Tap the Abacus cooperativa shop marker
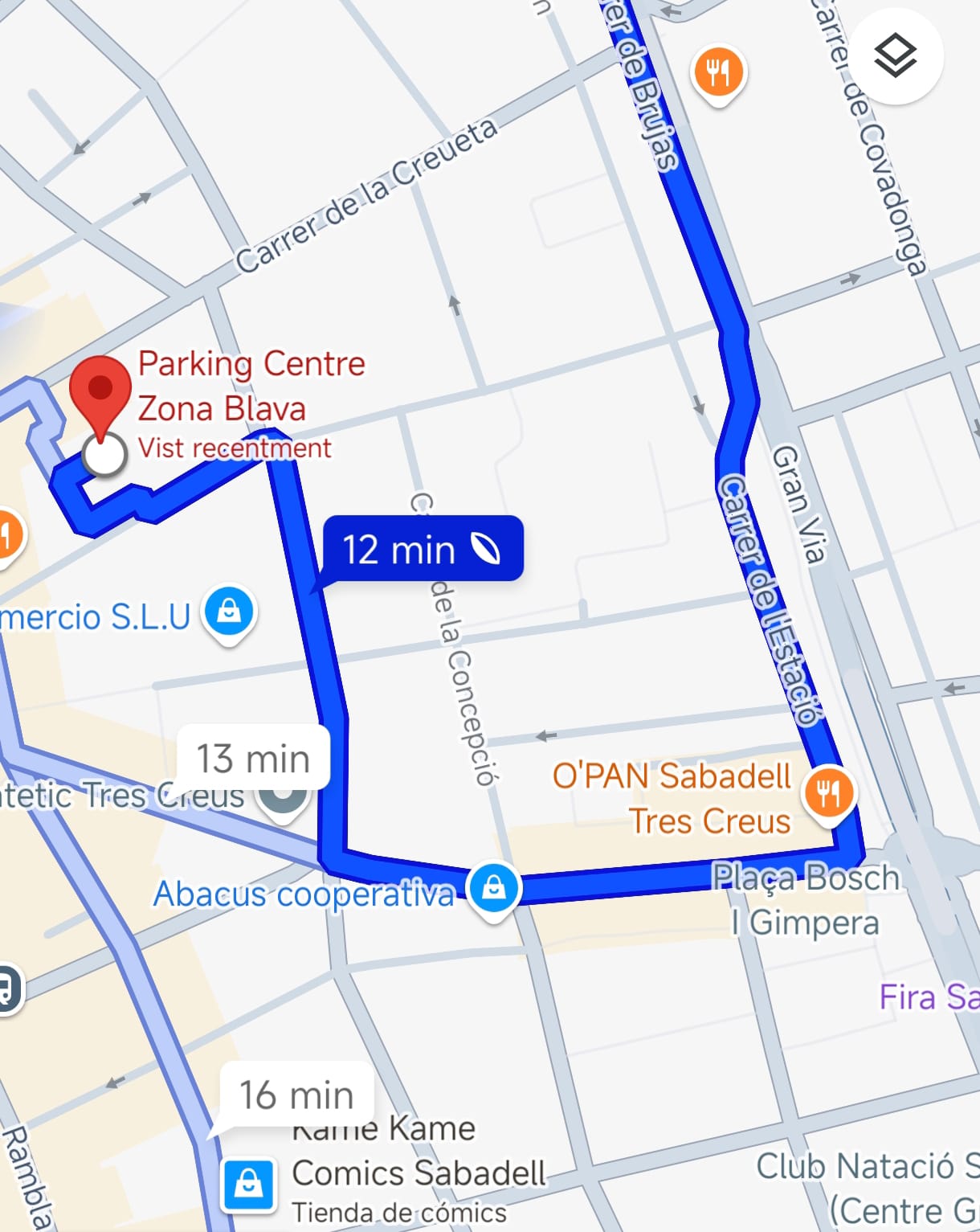 click(x=493, y=888)
